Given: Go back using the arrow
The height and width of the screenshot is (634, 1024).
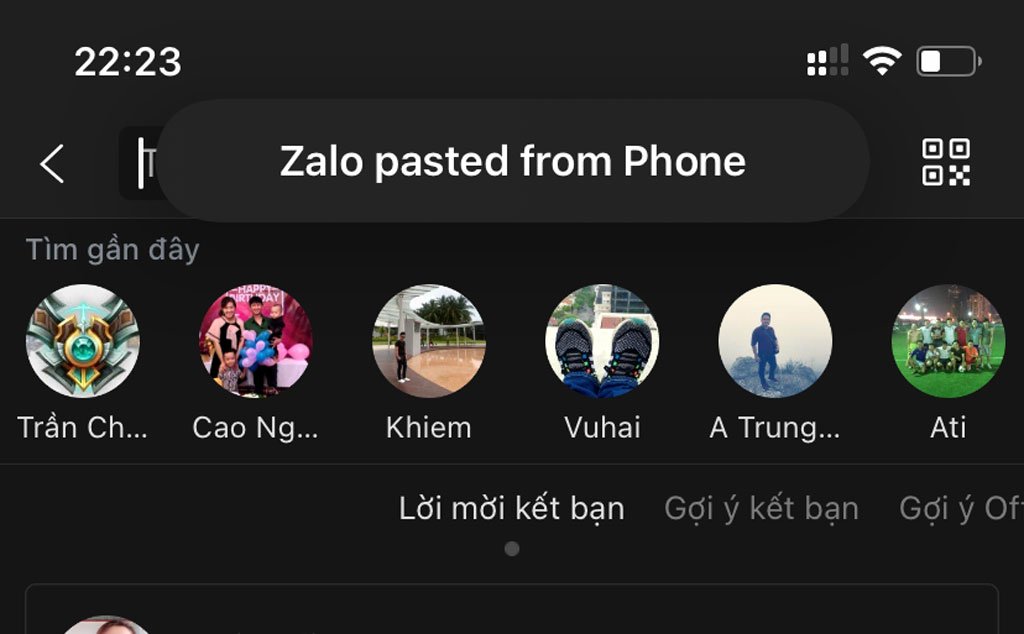Looking at the screenshot, I should tap(52, 163).
